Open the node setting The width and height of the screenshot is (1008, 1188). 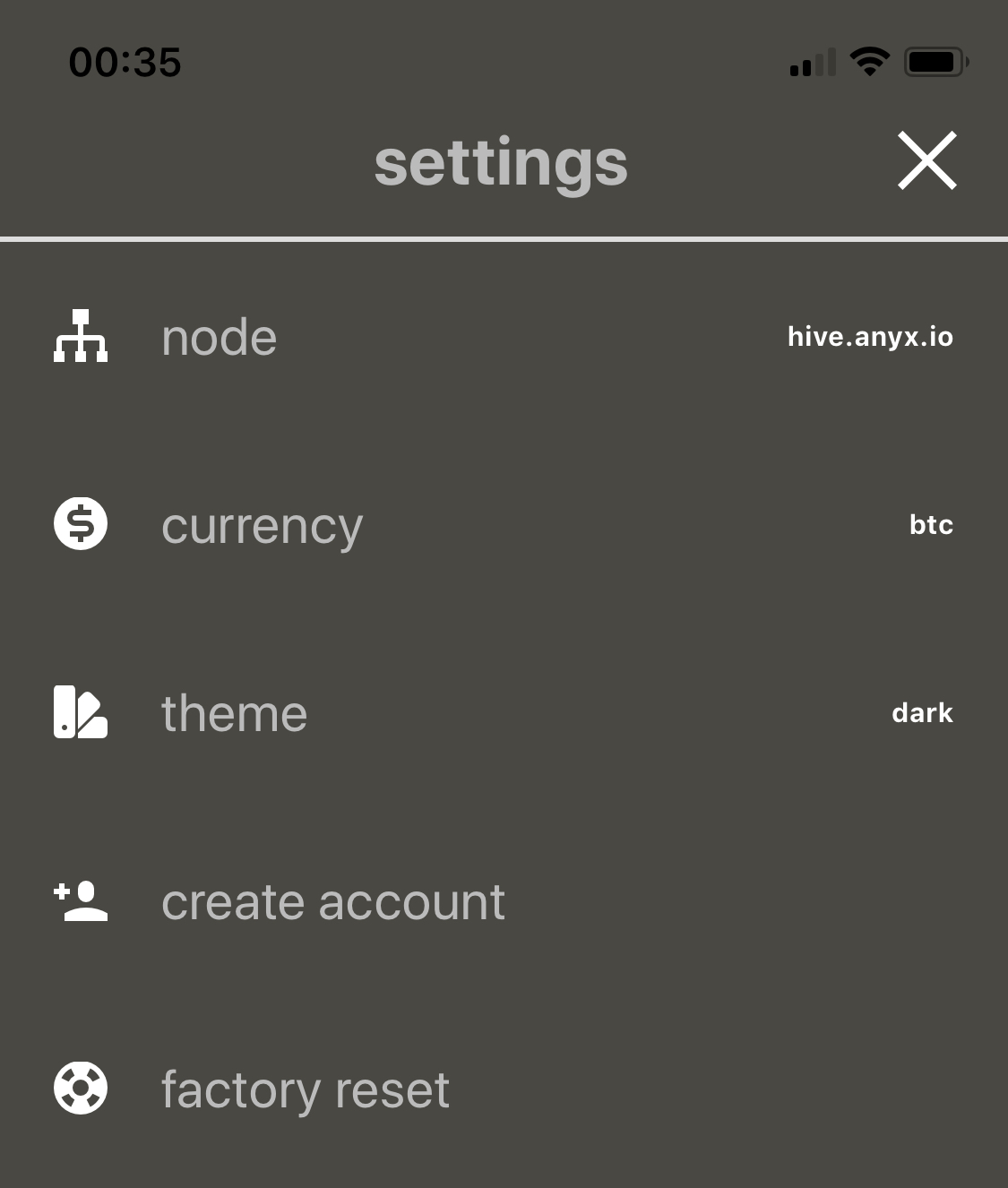(220, 338)
